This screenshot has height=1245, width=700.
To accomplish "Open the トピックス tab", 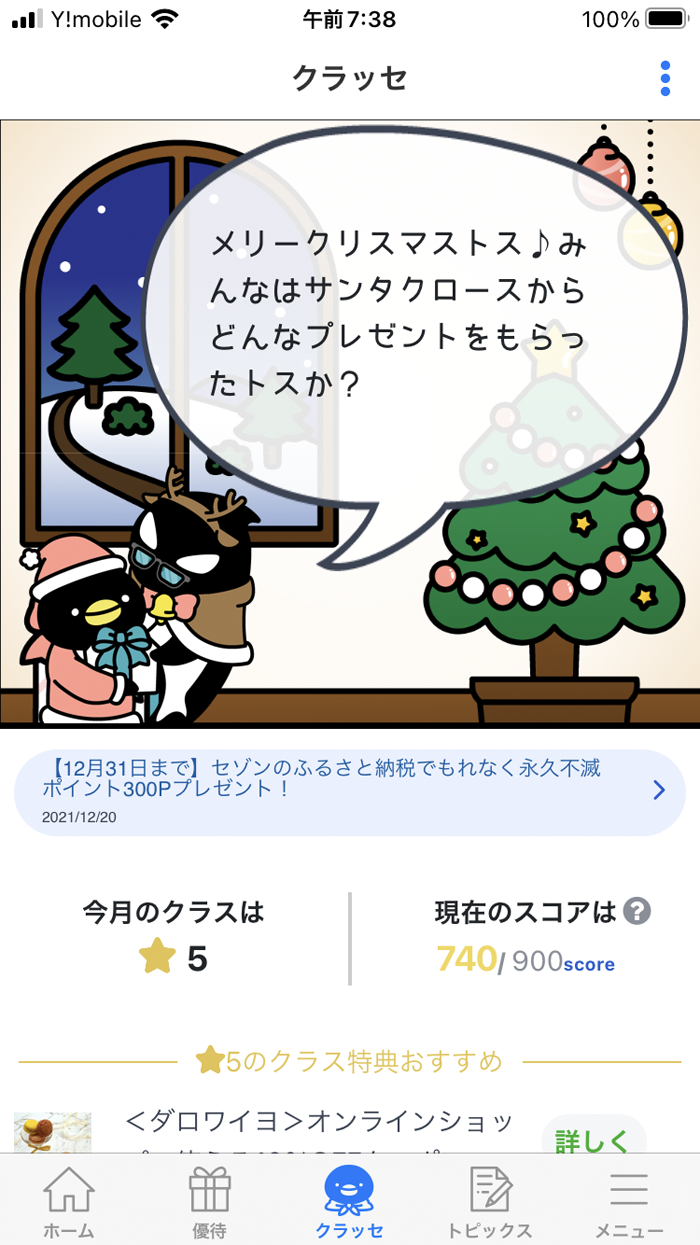I will point(490,1202).
